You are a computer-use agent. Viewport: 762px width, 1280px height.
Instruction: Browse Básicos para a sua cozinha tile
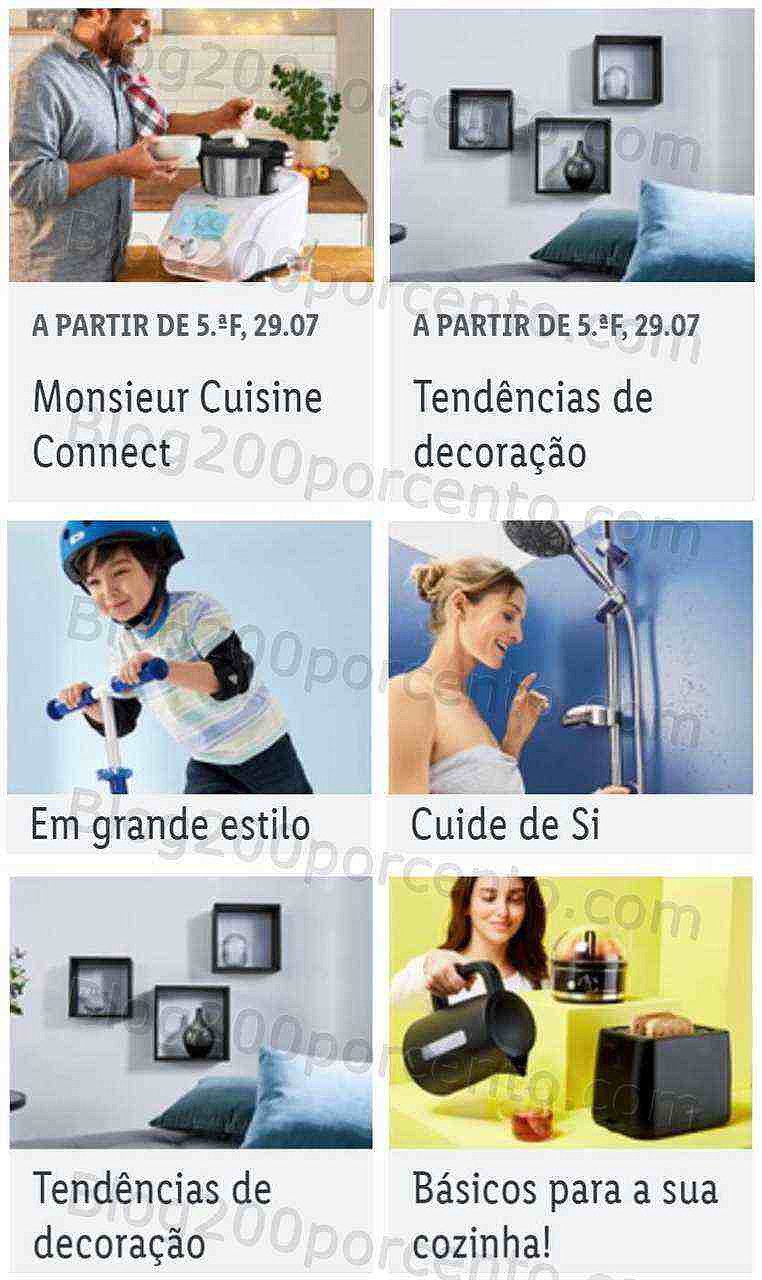click(570, 1075)
